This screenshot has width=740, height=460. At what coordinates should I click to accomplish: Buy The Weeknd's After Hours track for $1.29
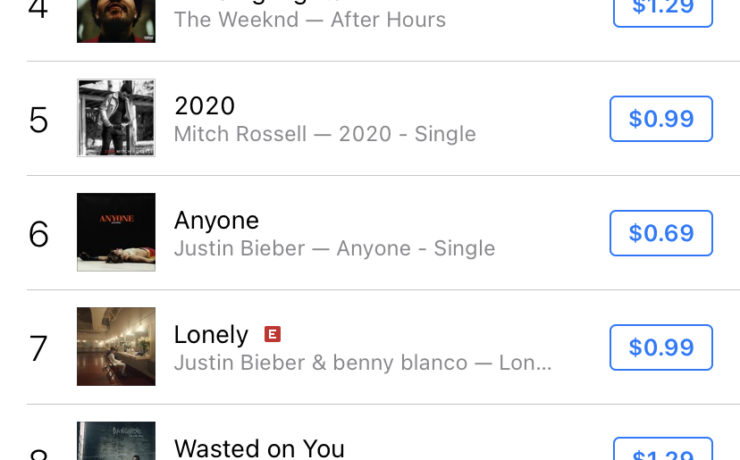pyautogui.click(x=661, y=10)
